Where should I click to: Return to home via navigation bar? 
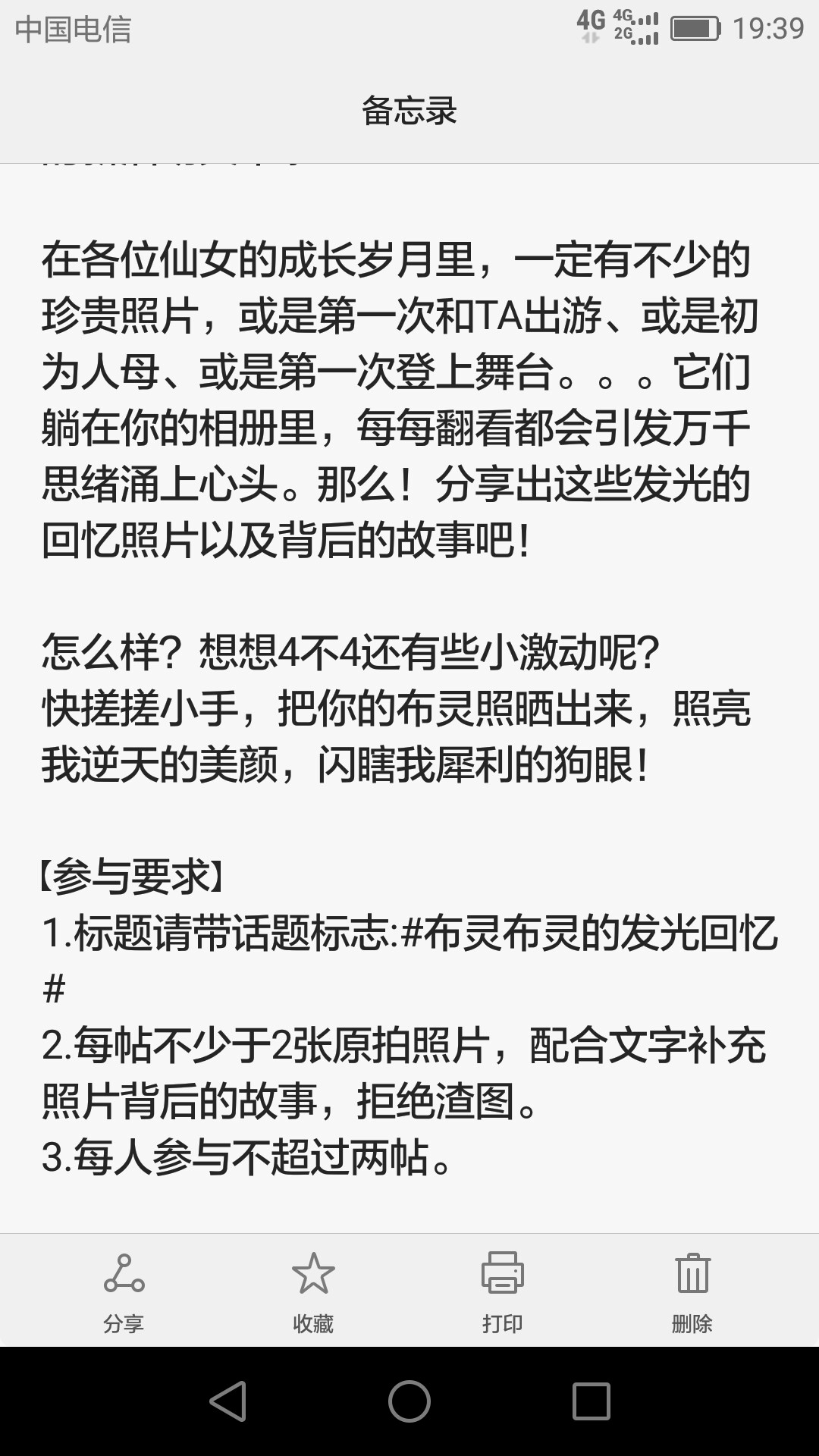pyautogui.click(x=409, y=1401)
